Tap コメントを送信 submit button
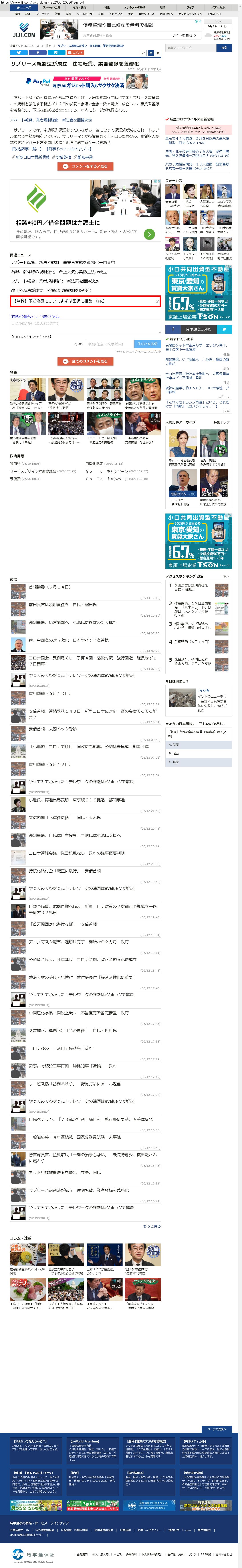 [x=147, y=344]
